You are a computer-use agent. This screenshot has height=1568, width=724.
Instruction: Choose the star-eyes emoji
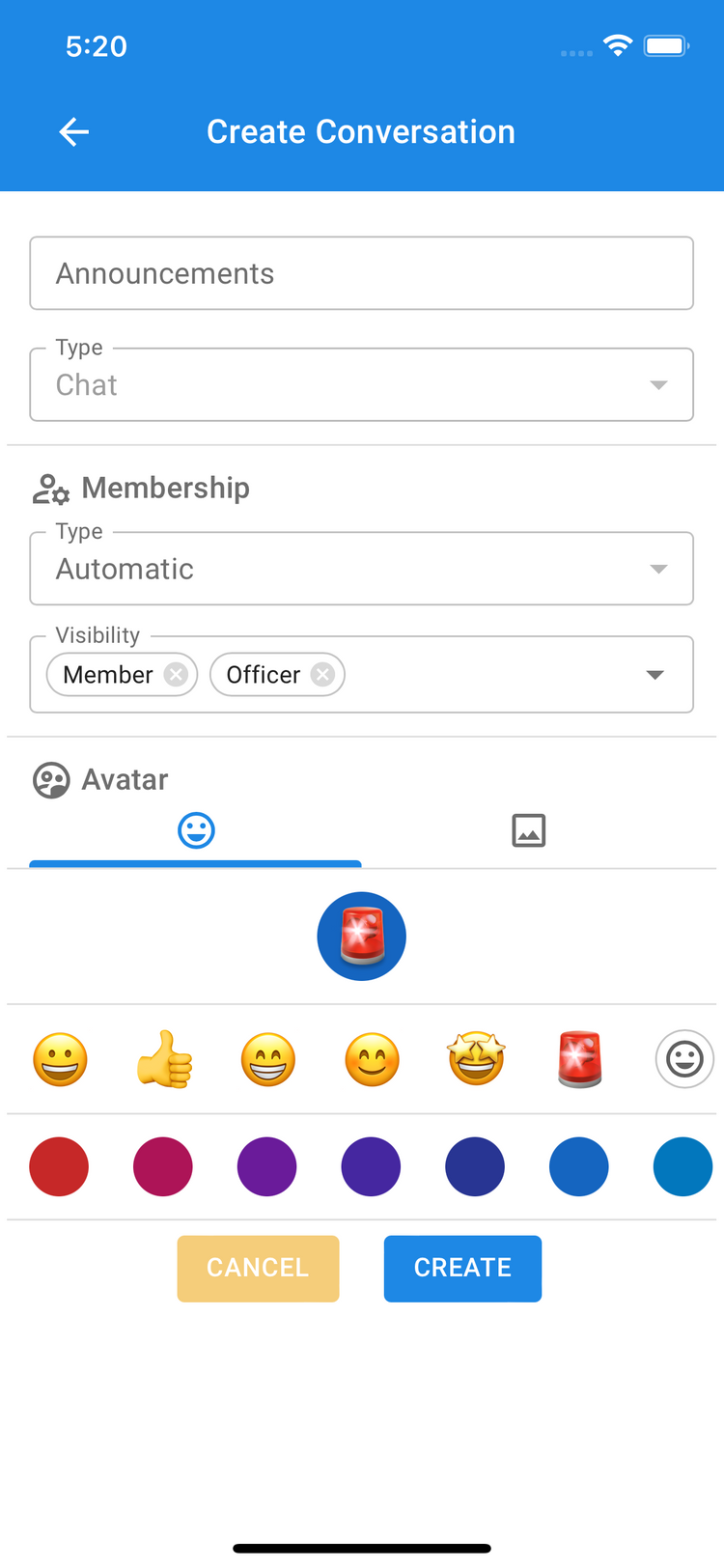[476, 1059]
